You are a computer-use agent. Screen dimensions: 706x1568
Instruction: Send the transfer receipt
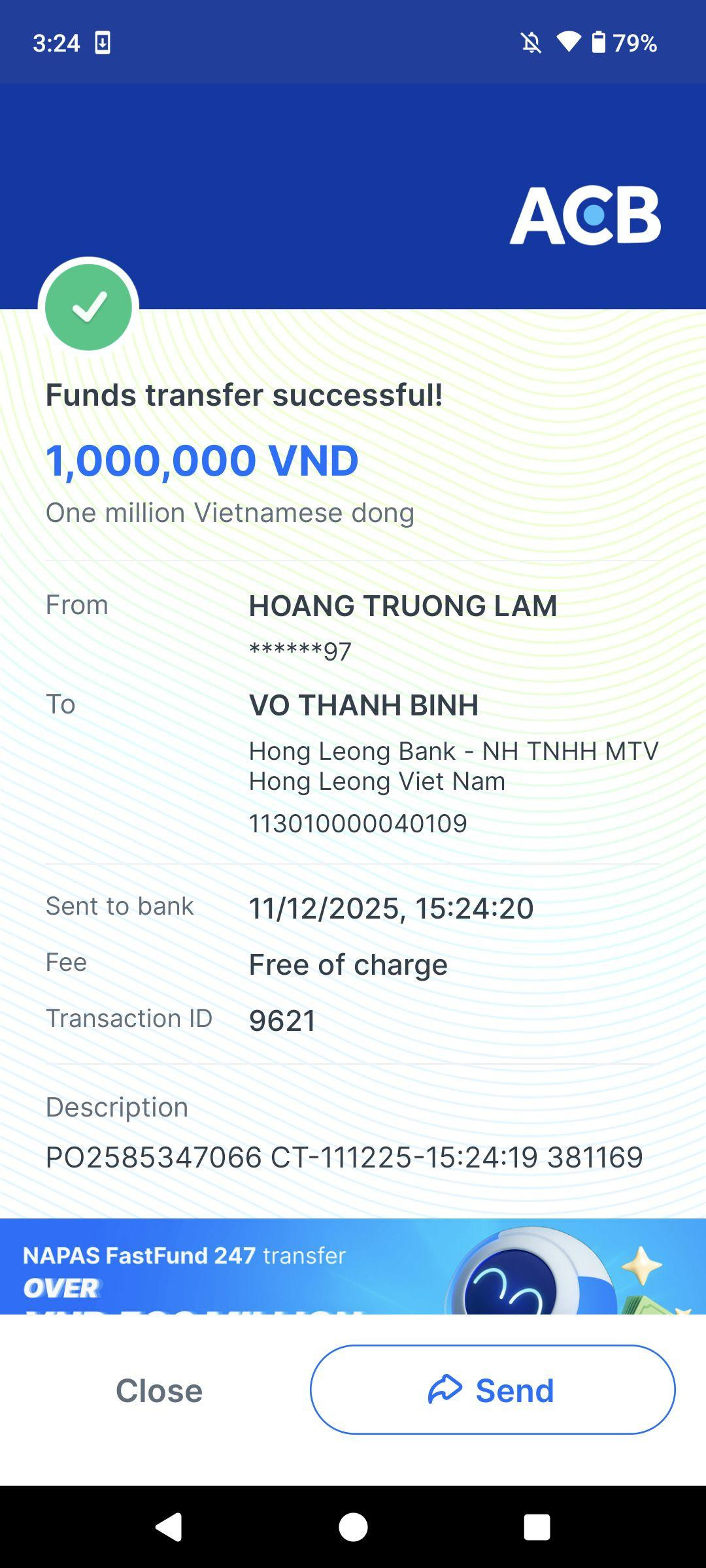click(x=492, y=1390)
